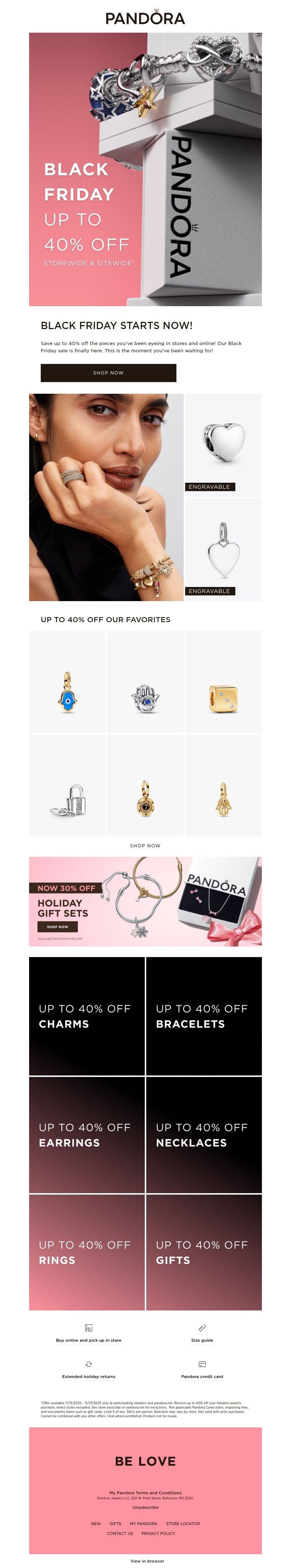Open the Size guide link

202,1340
